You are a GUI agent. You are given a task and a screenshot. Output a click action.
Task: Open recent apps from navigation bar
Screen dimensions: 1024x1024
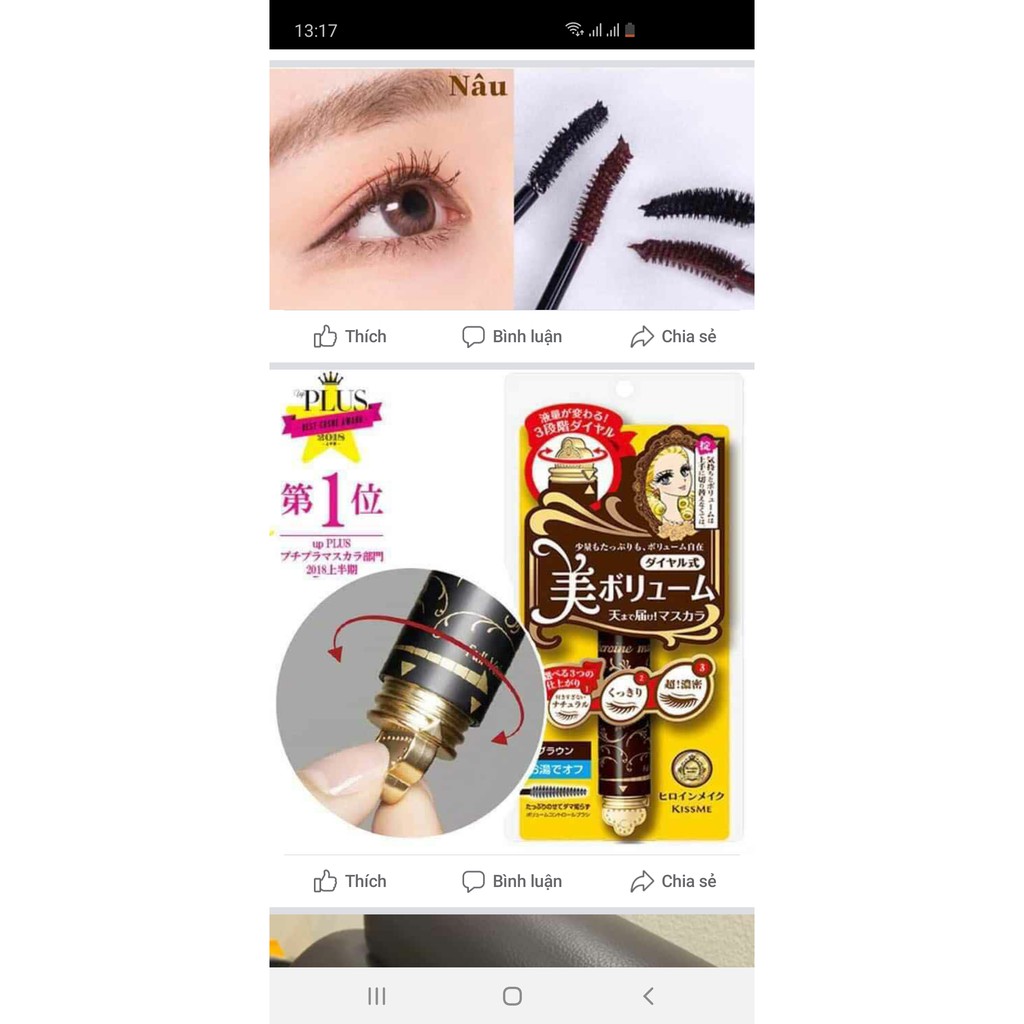tap(377, 996)
